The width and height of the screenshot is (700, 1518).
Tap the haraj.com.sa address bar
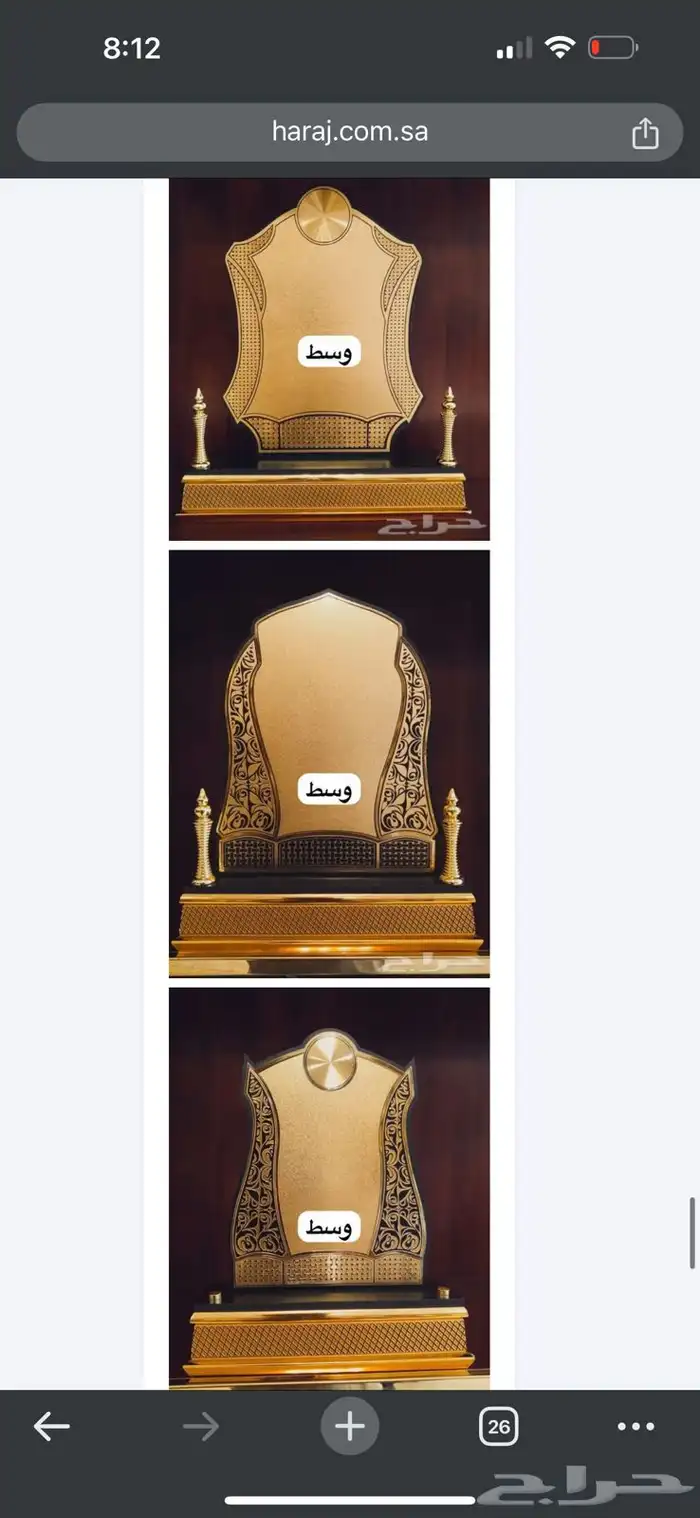[349, 132]
